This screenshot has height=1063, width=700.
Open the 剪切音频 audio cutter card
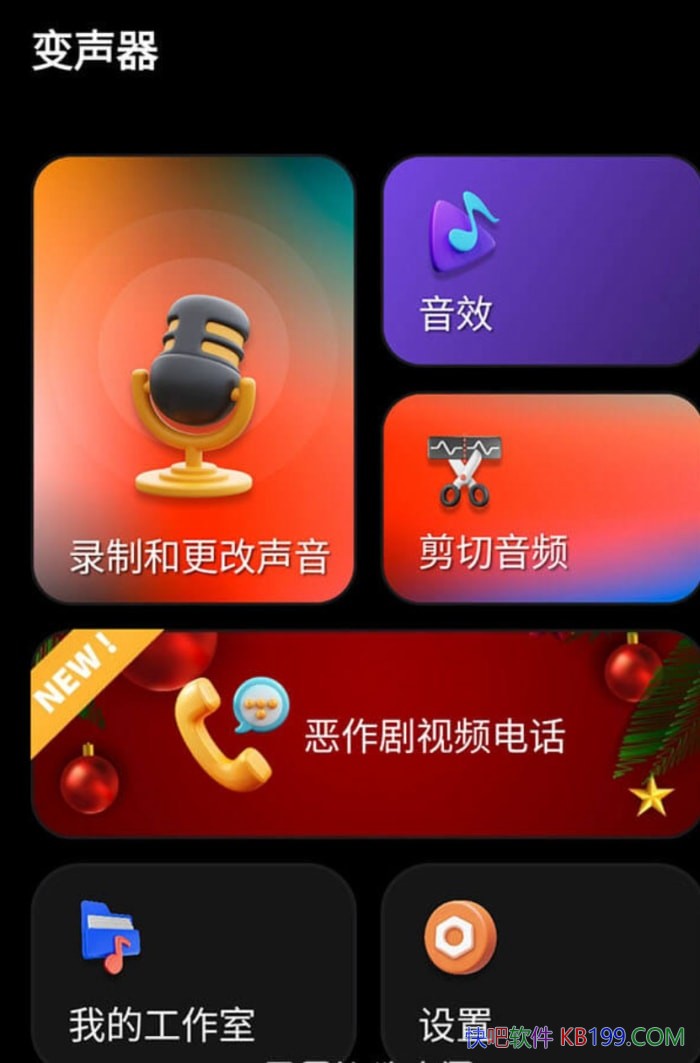[x=540, y=498]
